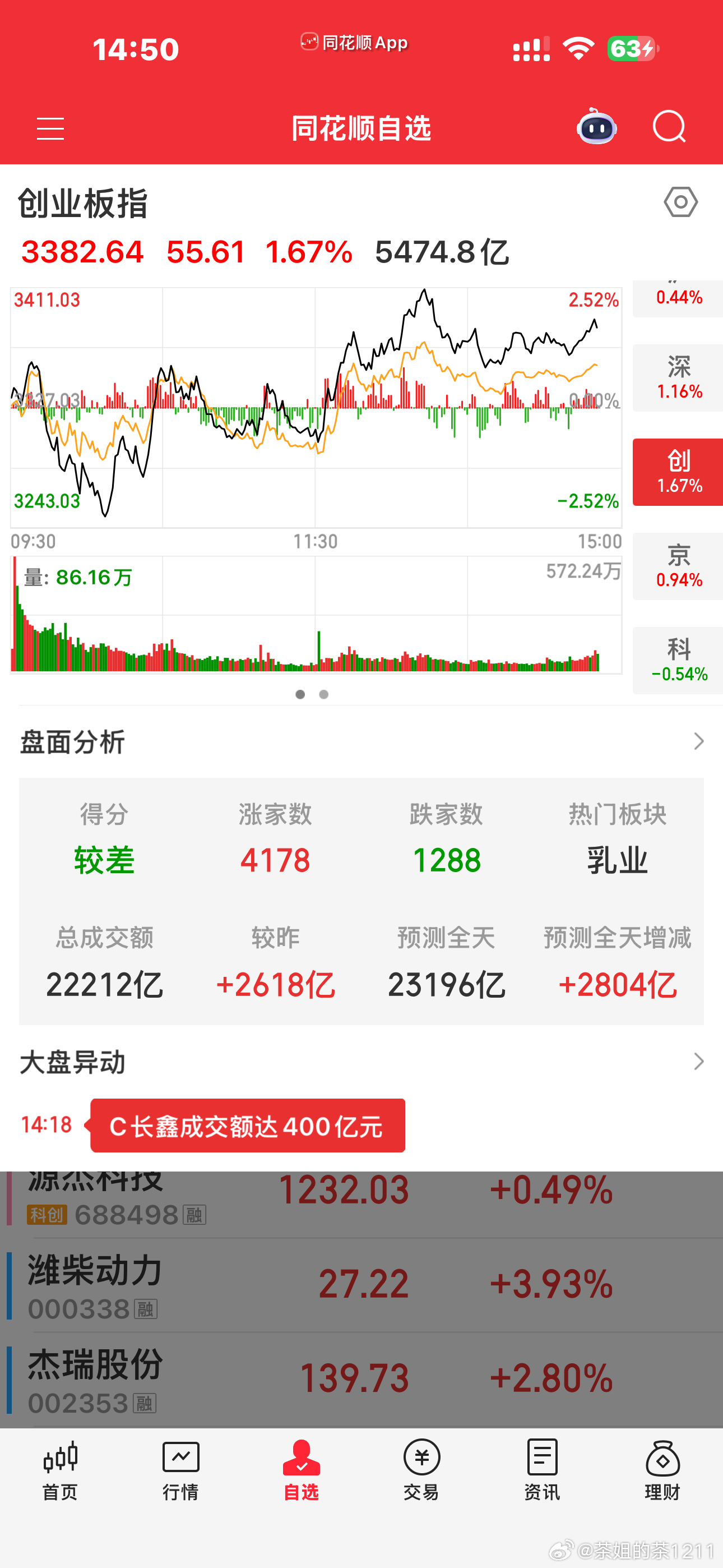Open 杰瑞股份 stock row

point(361,1380)
